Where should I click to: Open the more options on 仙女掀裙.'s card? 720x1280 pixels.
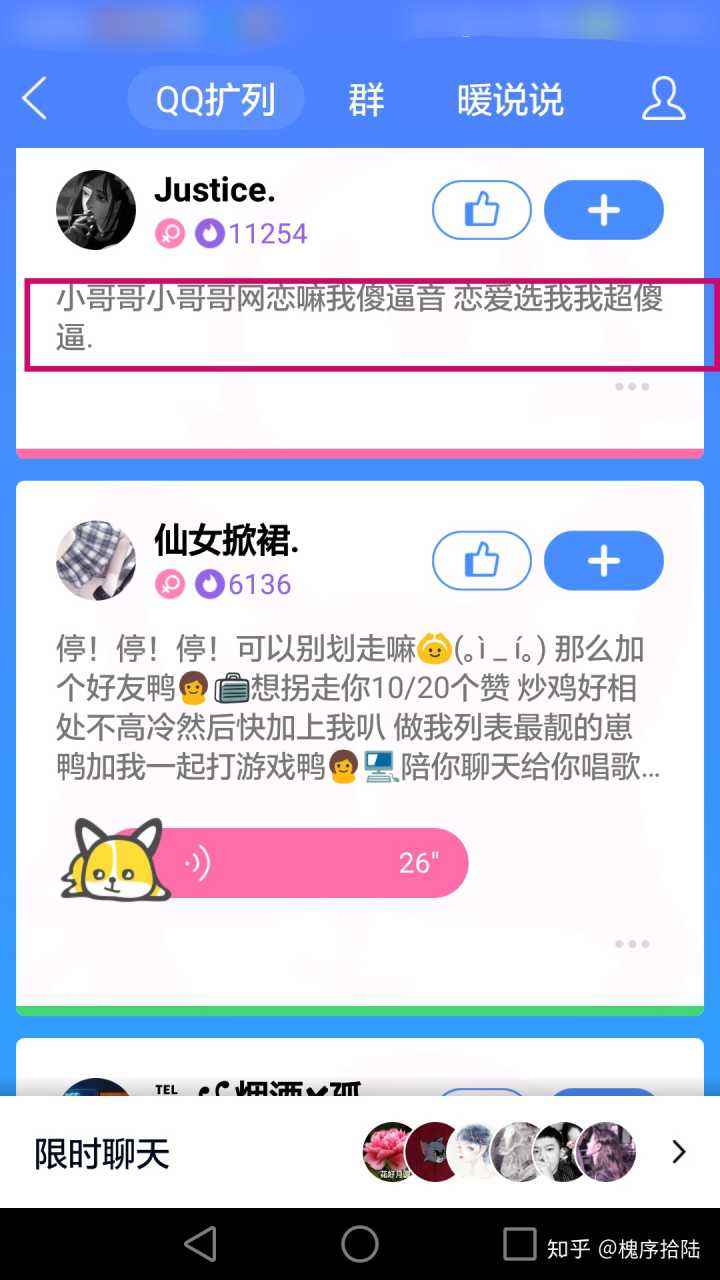[632, 944]
